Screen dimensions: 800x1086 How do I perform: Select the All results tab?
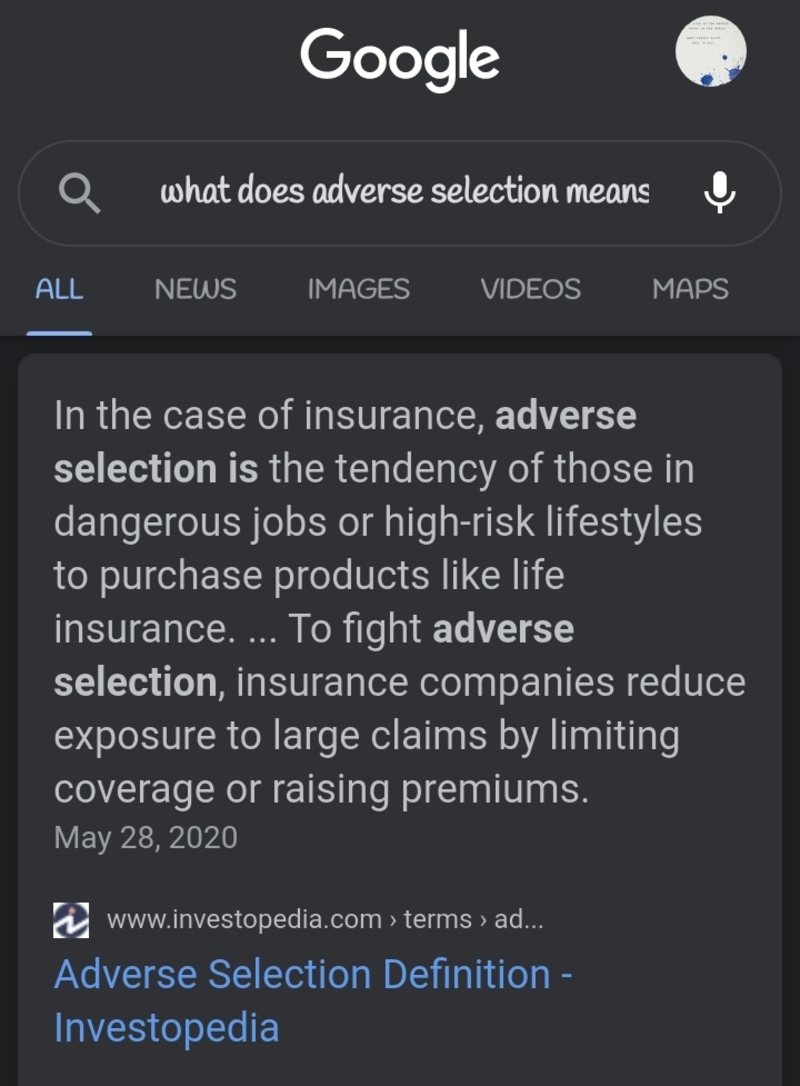[x=59, y=290]
